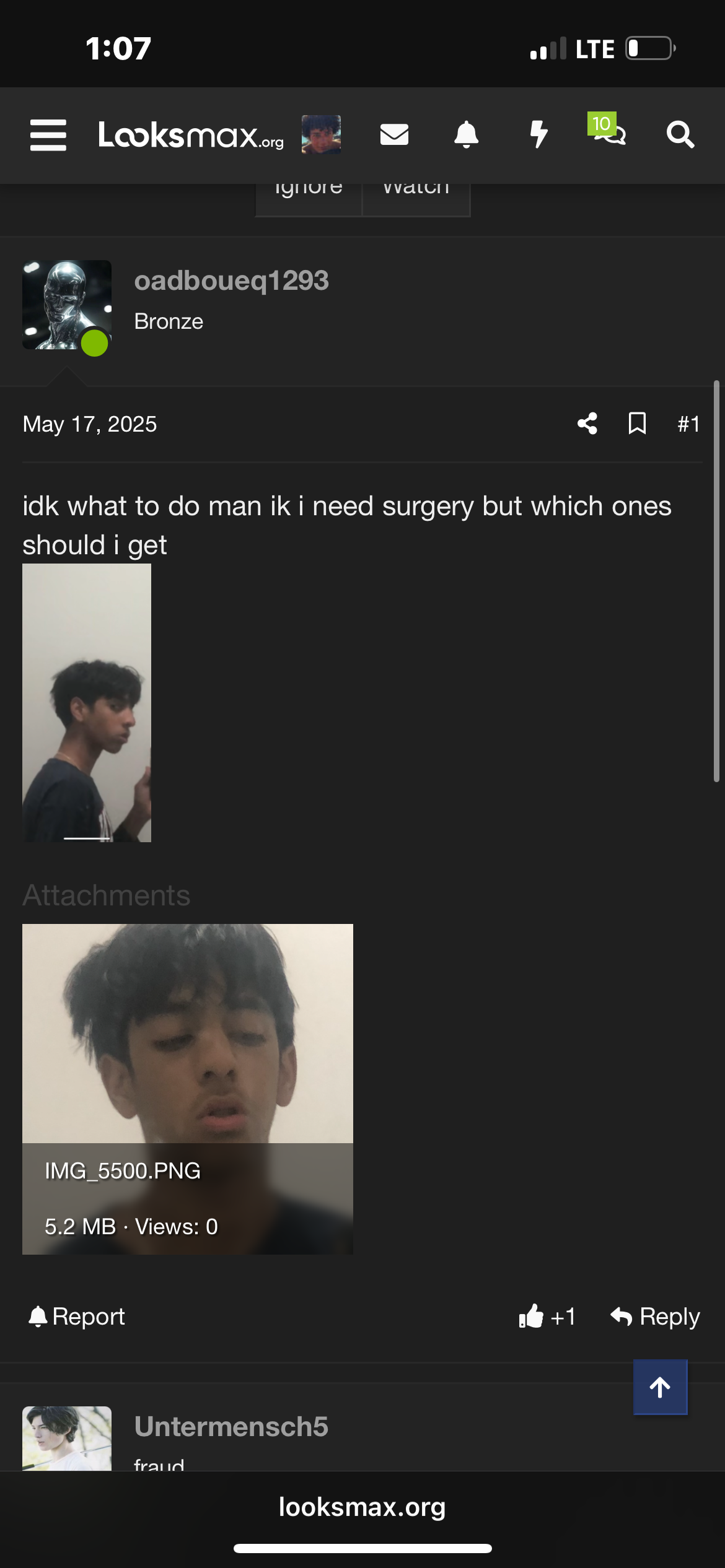The image size is (725, 1568).
Task: Open the lightning bolt what's new icon
Action: 539,134
